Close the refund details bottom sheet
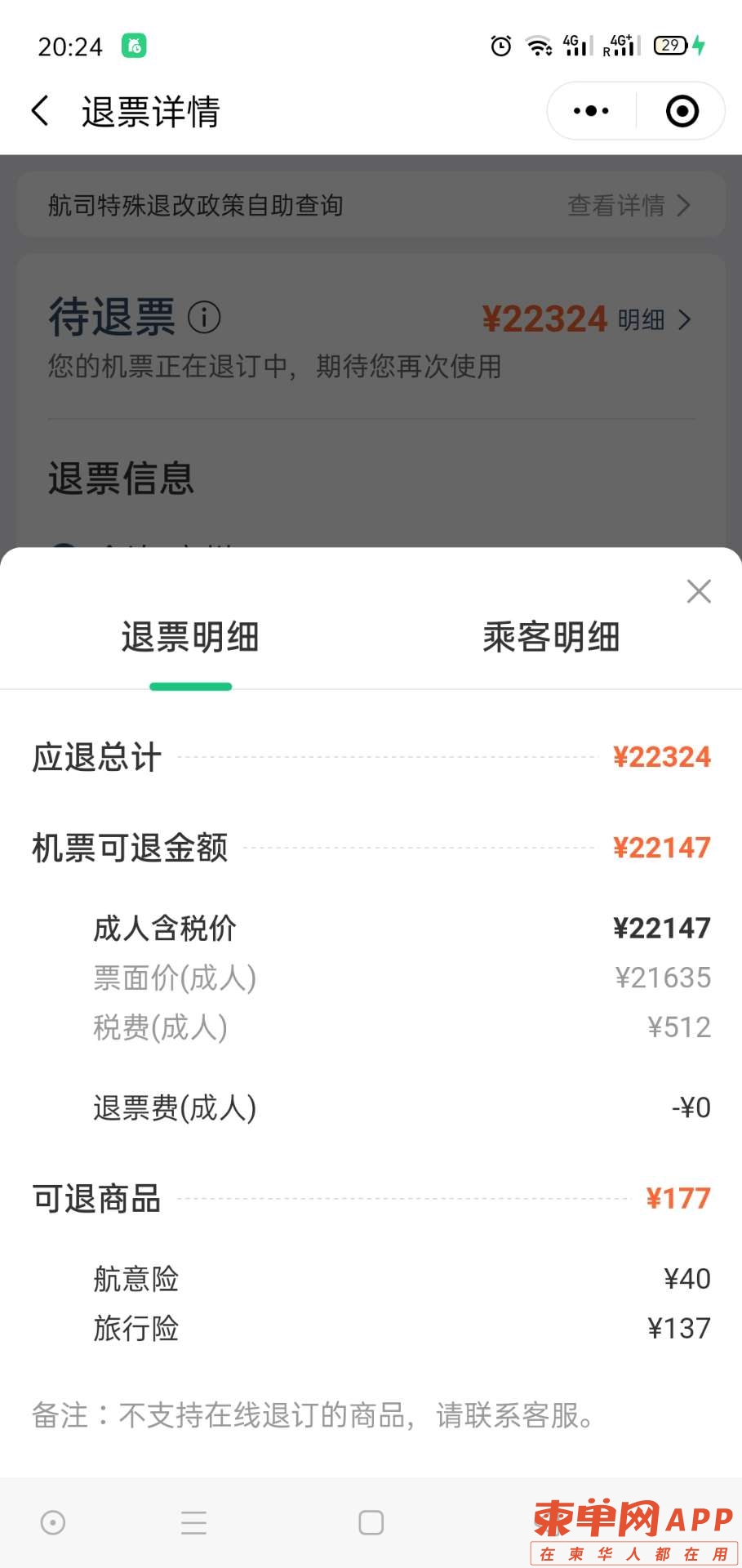 click(699, 591)
